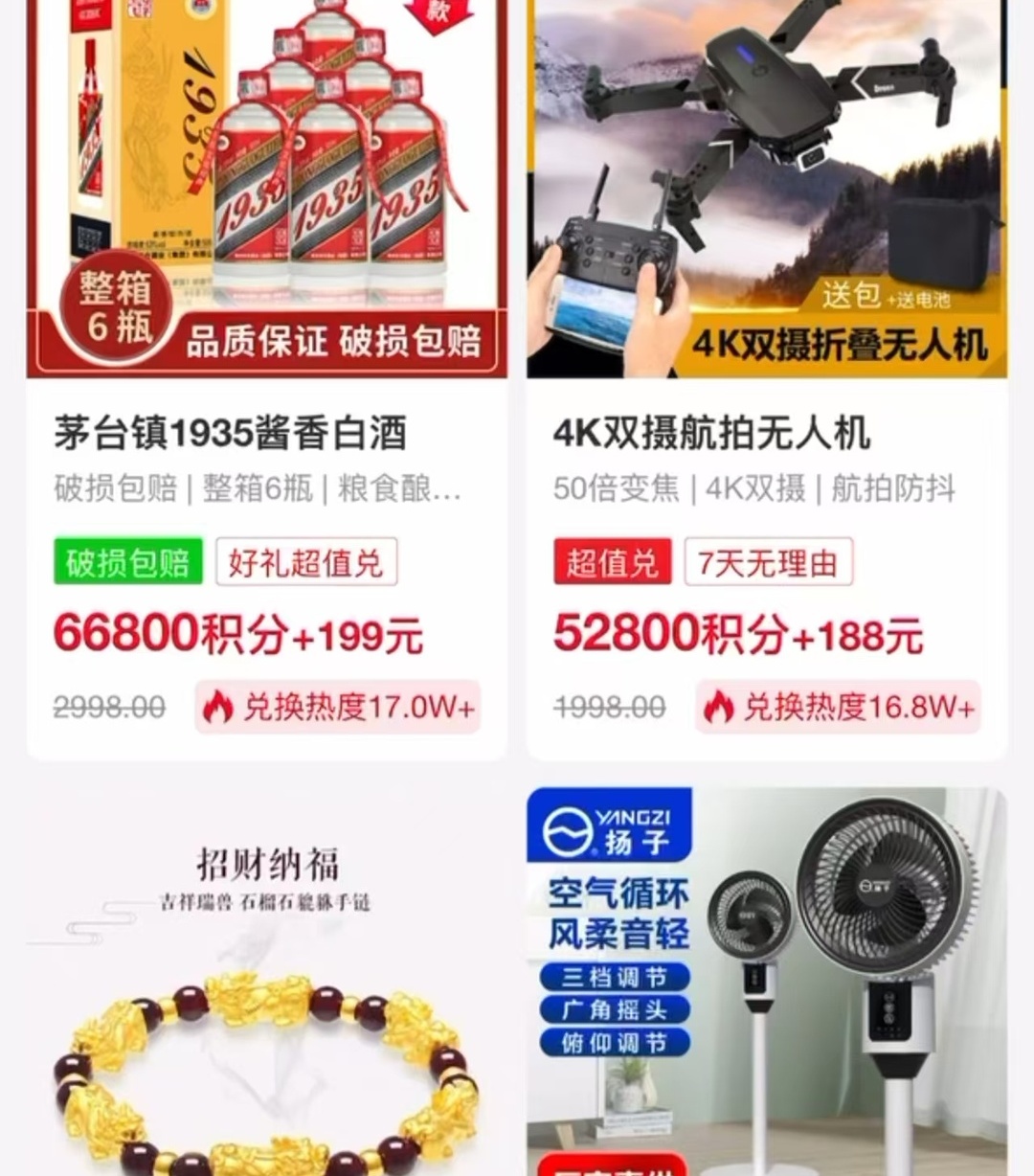This screenshot has height=1176, width=1034.
Task: Open the 4K双摄航拍无人机 product title
Action: tap(713, 432)
